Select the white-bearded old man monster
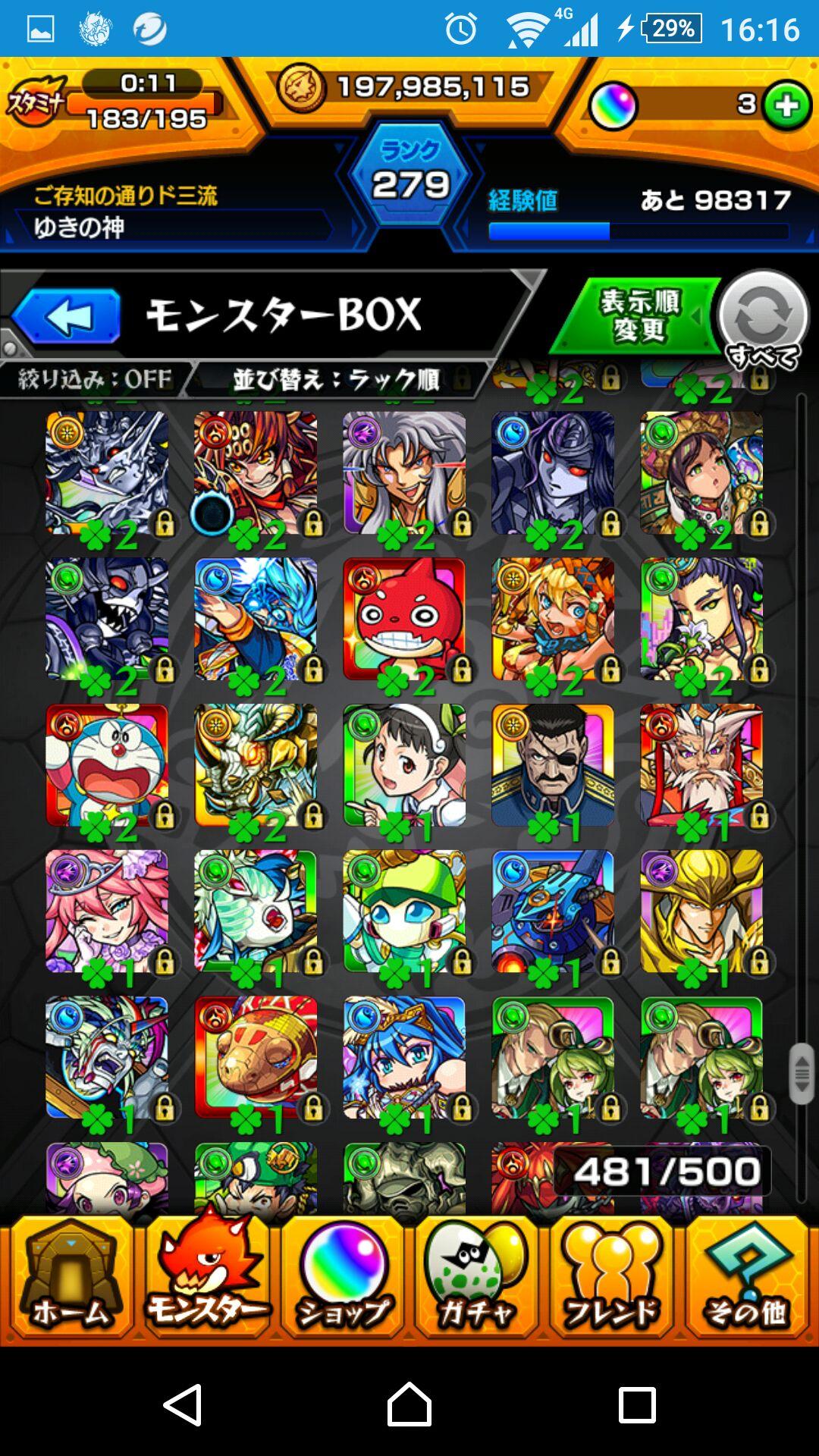The width and height of the screenshot is (819, 1456). [701, 766]
